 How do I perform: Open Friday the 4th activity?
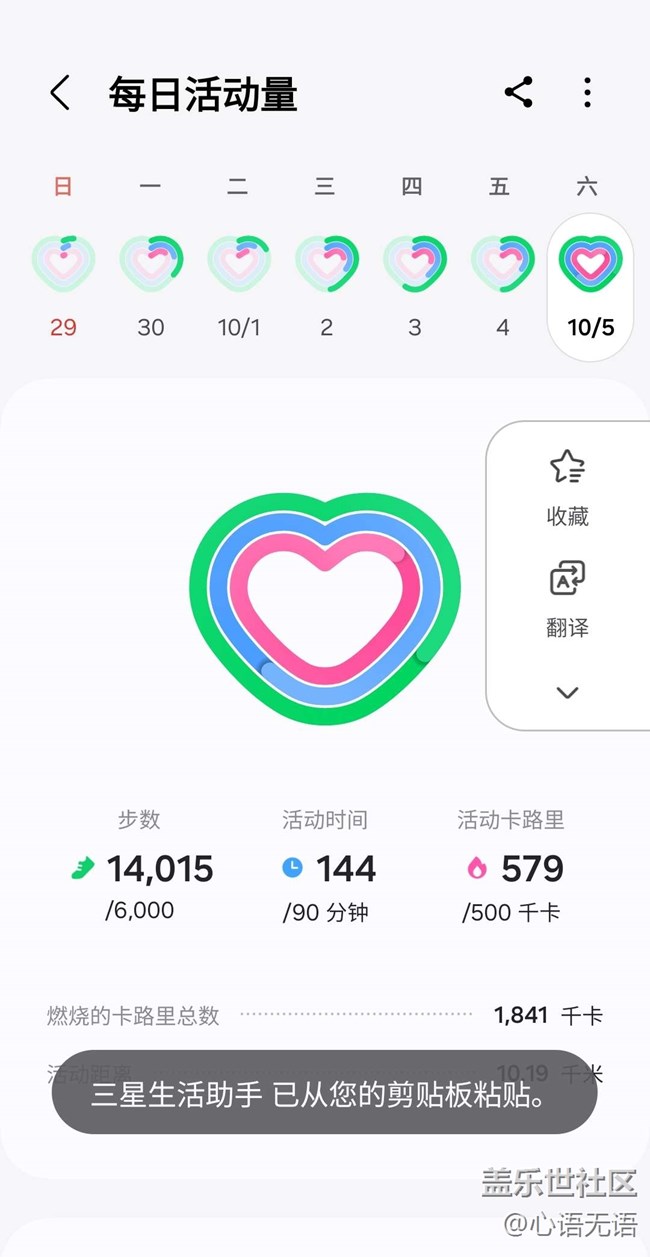[x=502, y=265]
